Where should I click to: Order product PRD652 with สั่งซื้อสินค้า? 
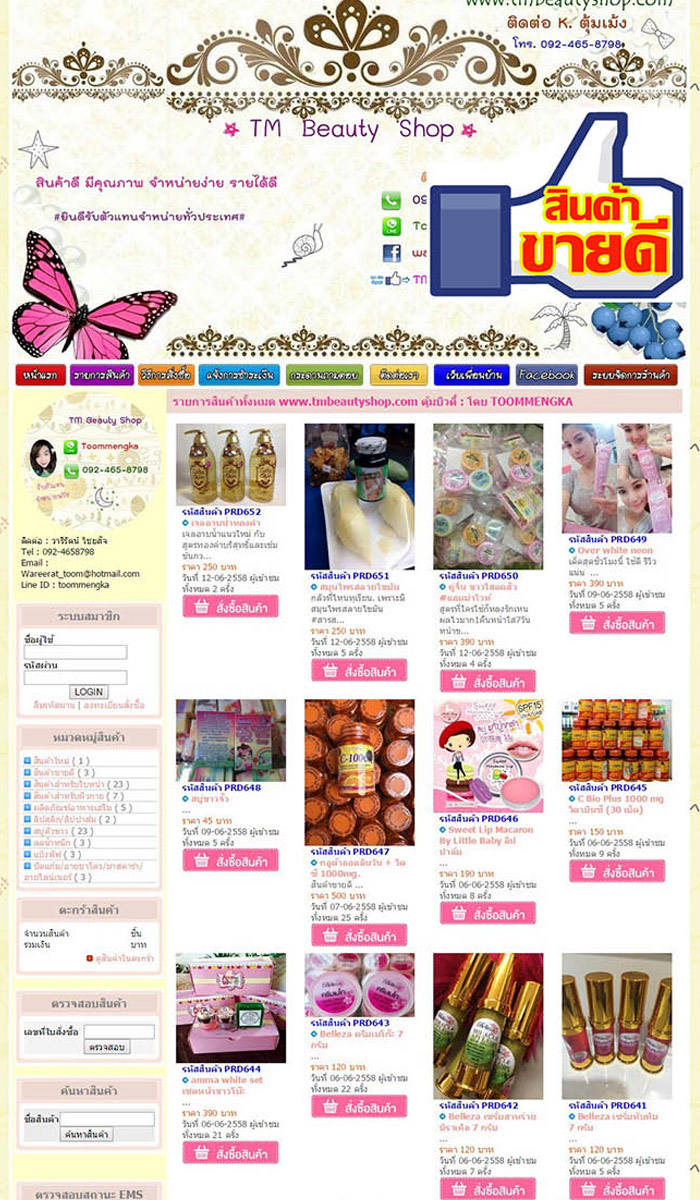(x=230, y=607)
